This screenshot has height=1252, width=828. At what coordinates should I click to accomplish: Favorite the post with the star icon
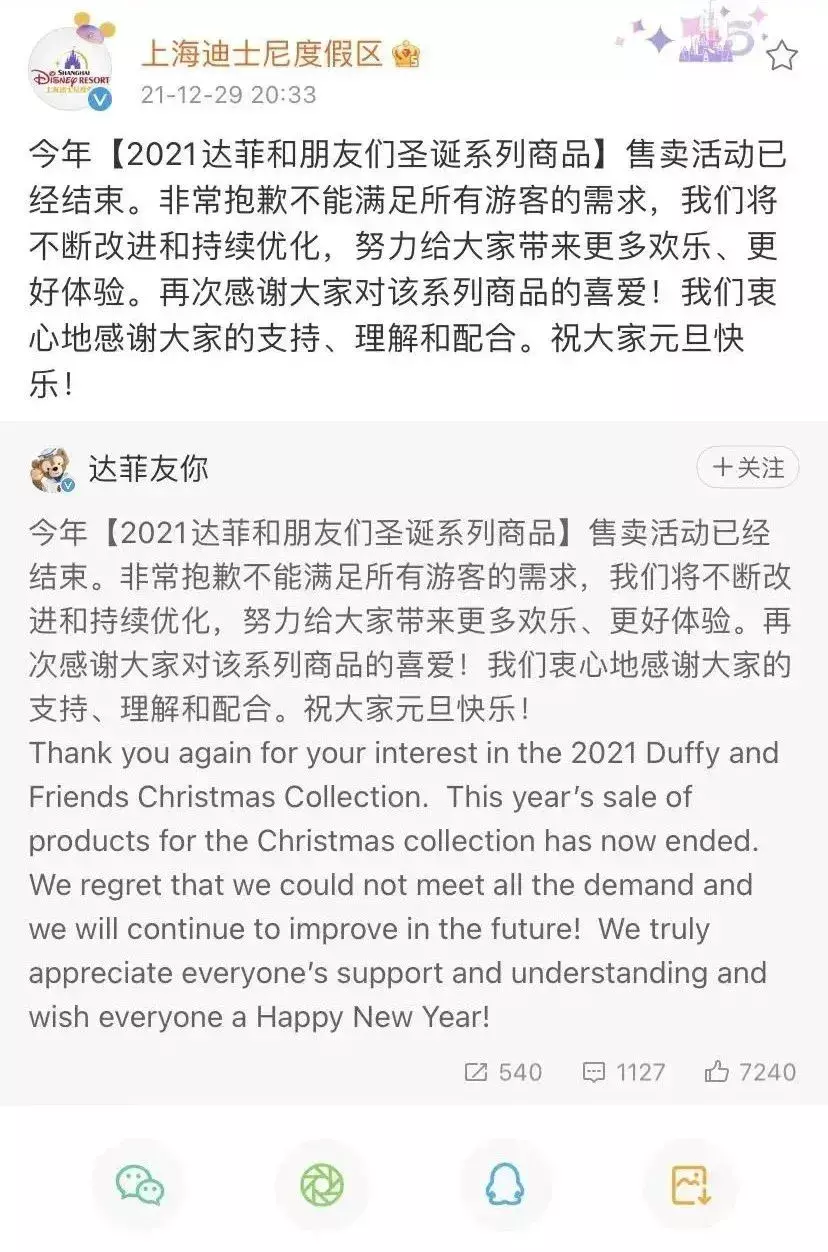[782, 56]
